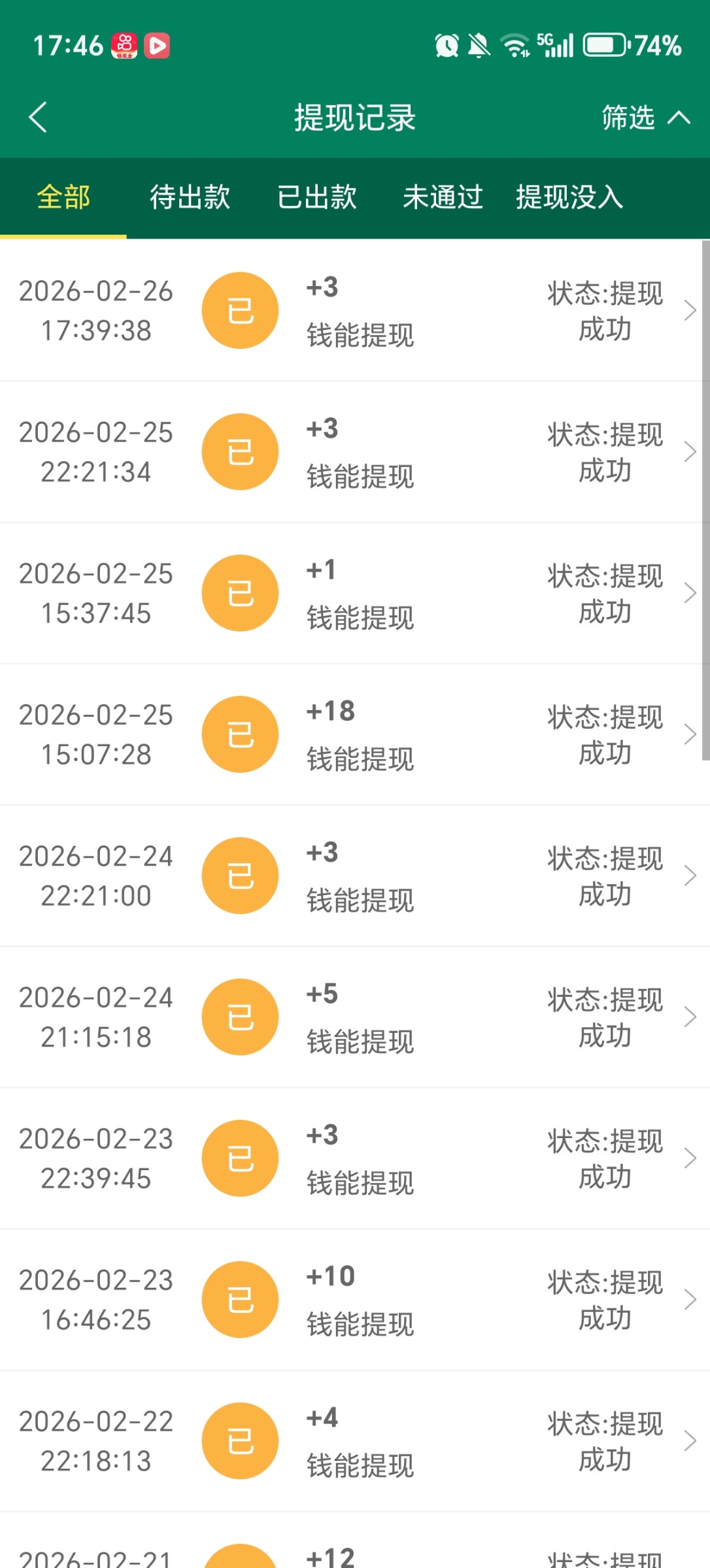
Task: View the withdrawal made at 2026-02-25 22:21:34
Action: point(355,452)
